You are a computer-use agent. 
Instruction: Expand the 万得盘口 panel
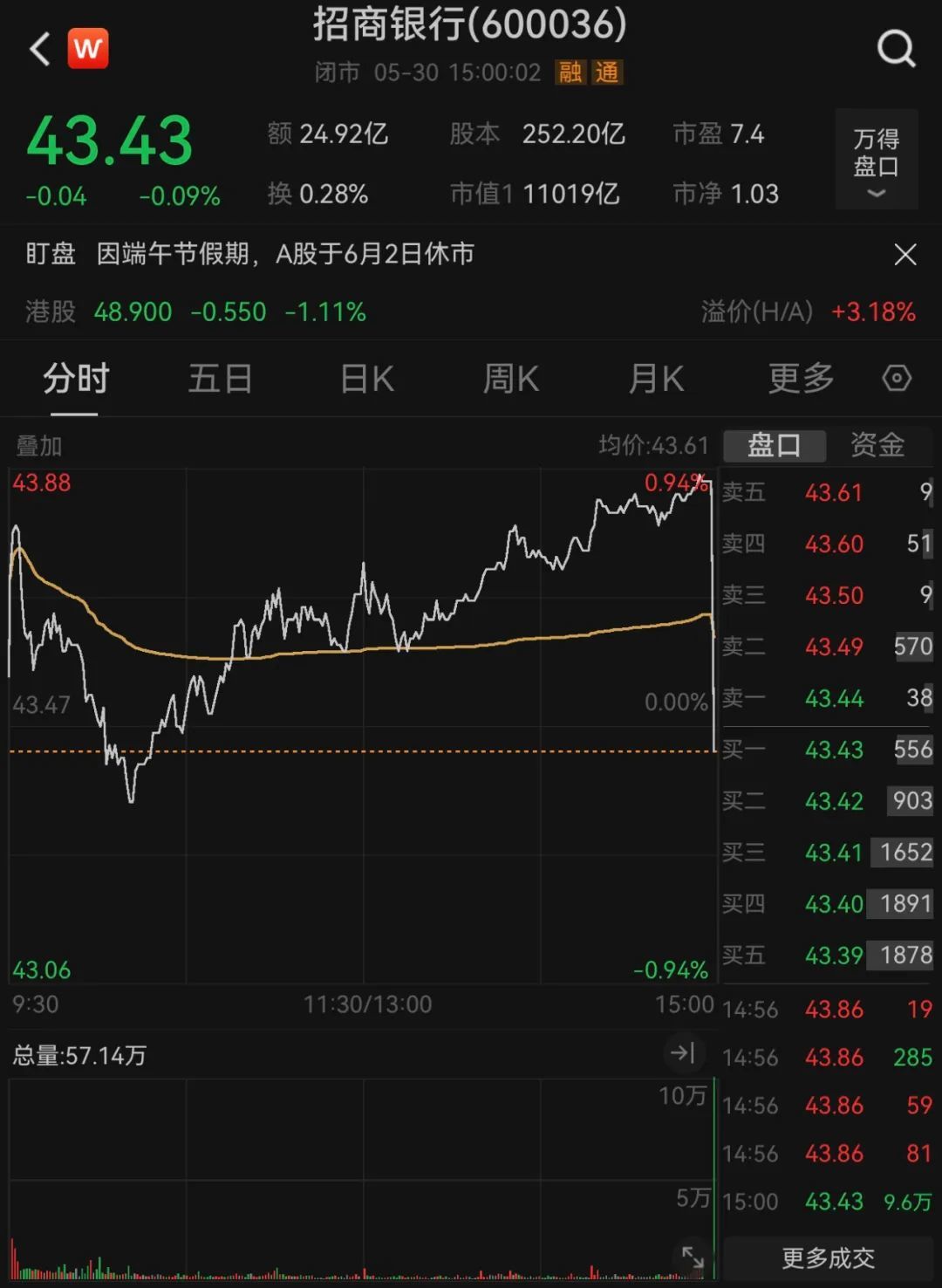876,160
